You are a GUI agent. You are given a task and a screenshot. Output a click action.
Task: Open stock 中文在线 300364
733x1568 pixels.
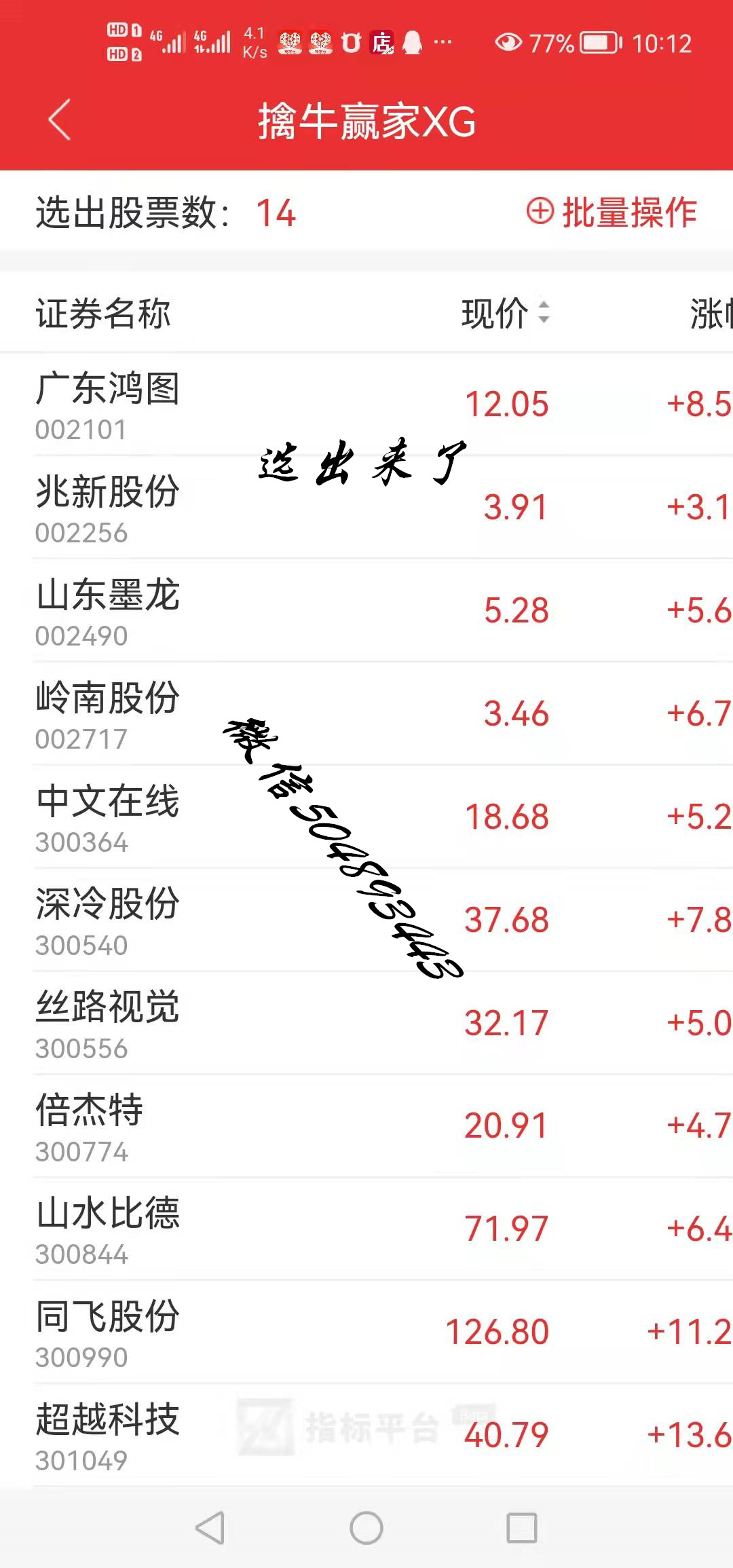(366, 817)
